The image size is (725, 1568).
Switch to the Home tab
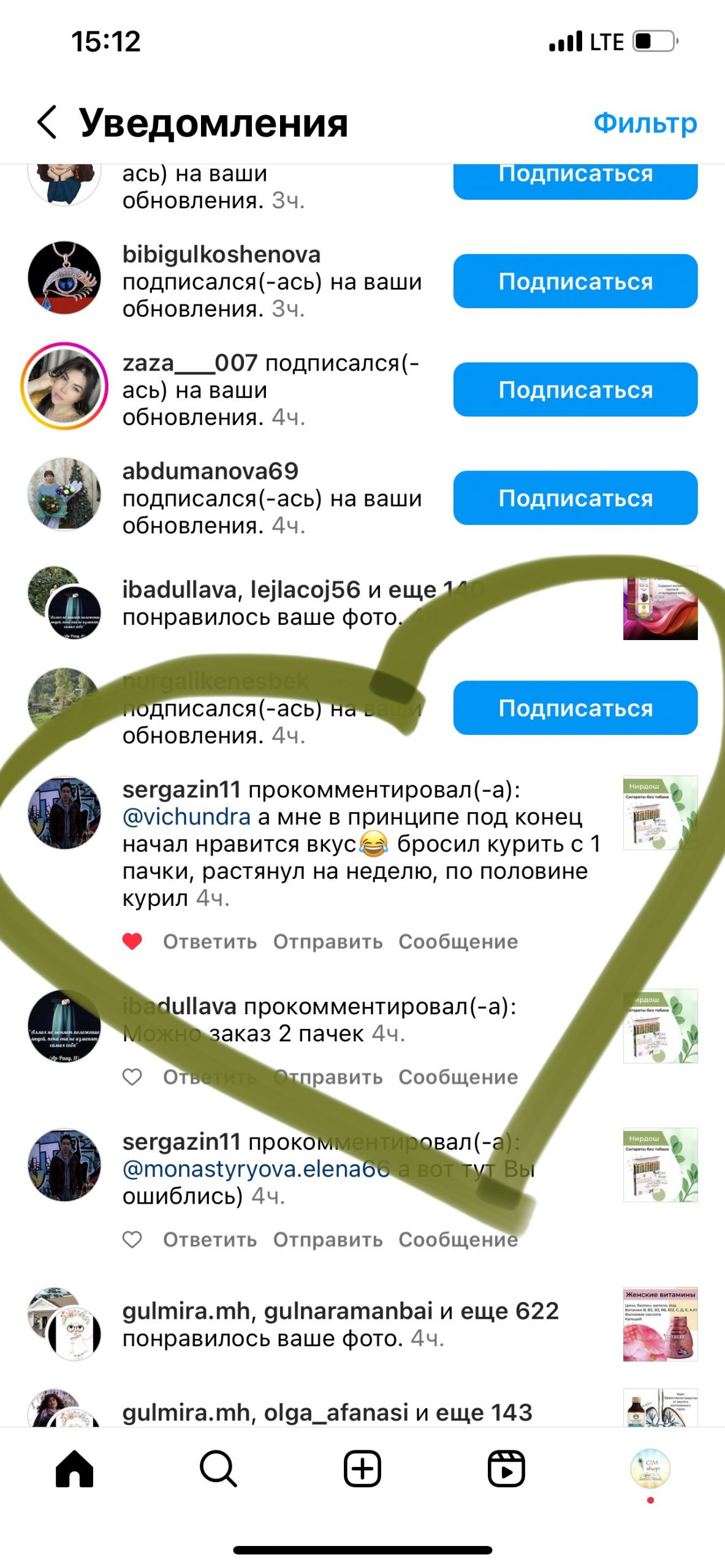pyautogui.click(x=74, y=1469)
